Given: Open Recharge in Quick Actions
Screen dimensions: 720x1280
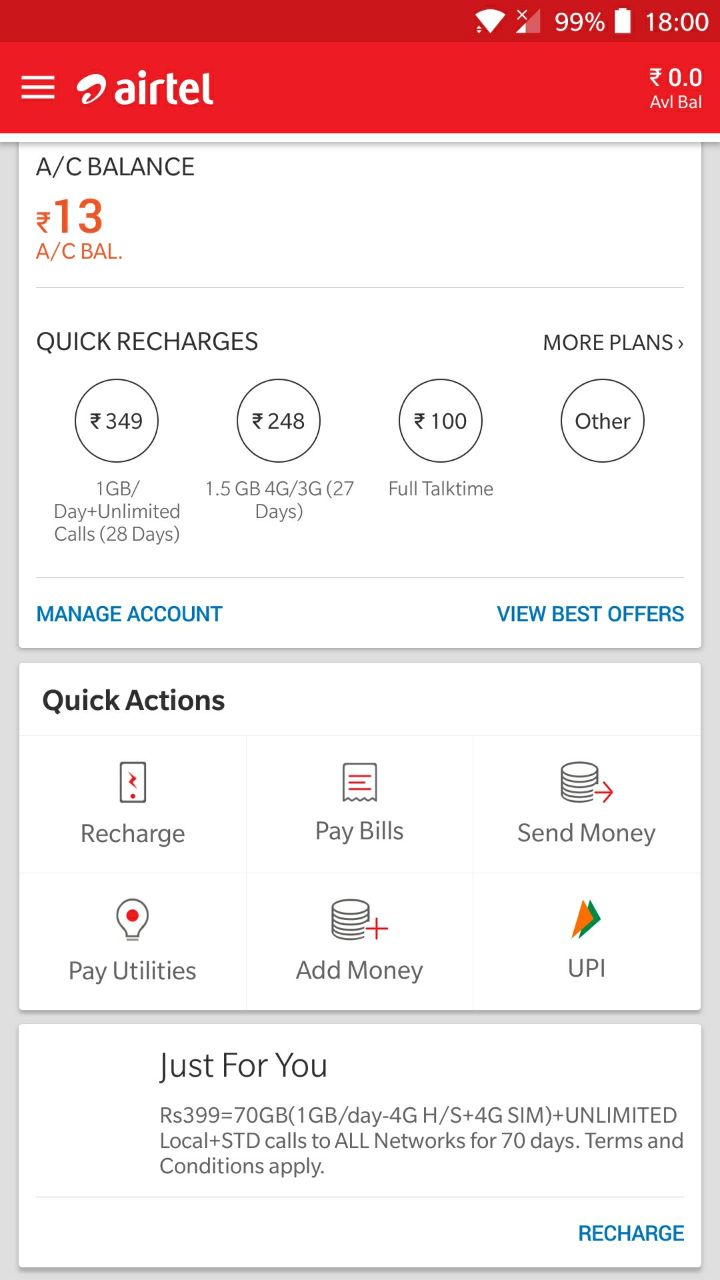Looking at the screenshot, I should (x=133, y=805).
